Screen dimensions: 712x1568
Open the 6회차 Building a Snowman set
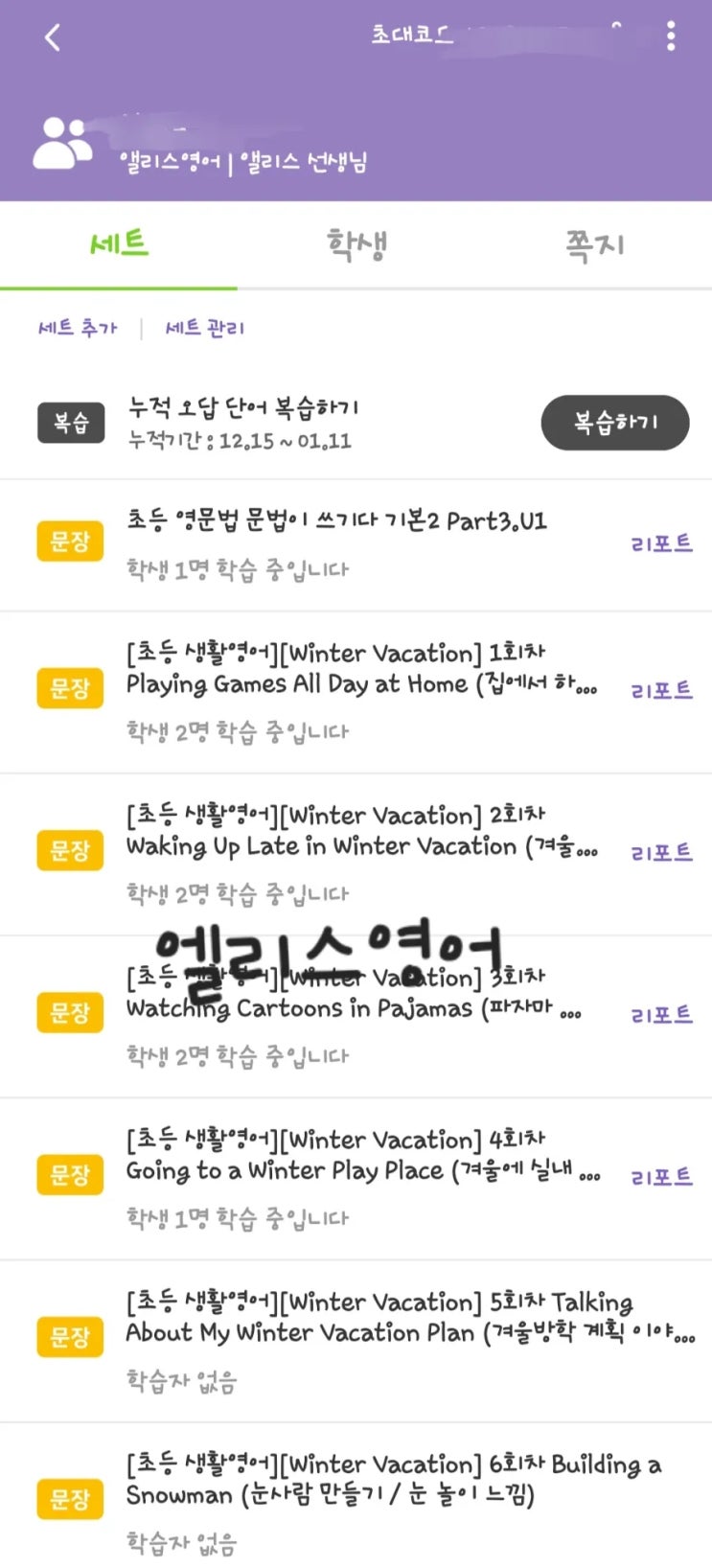(383, 1480)
